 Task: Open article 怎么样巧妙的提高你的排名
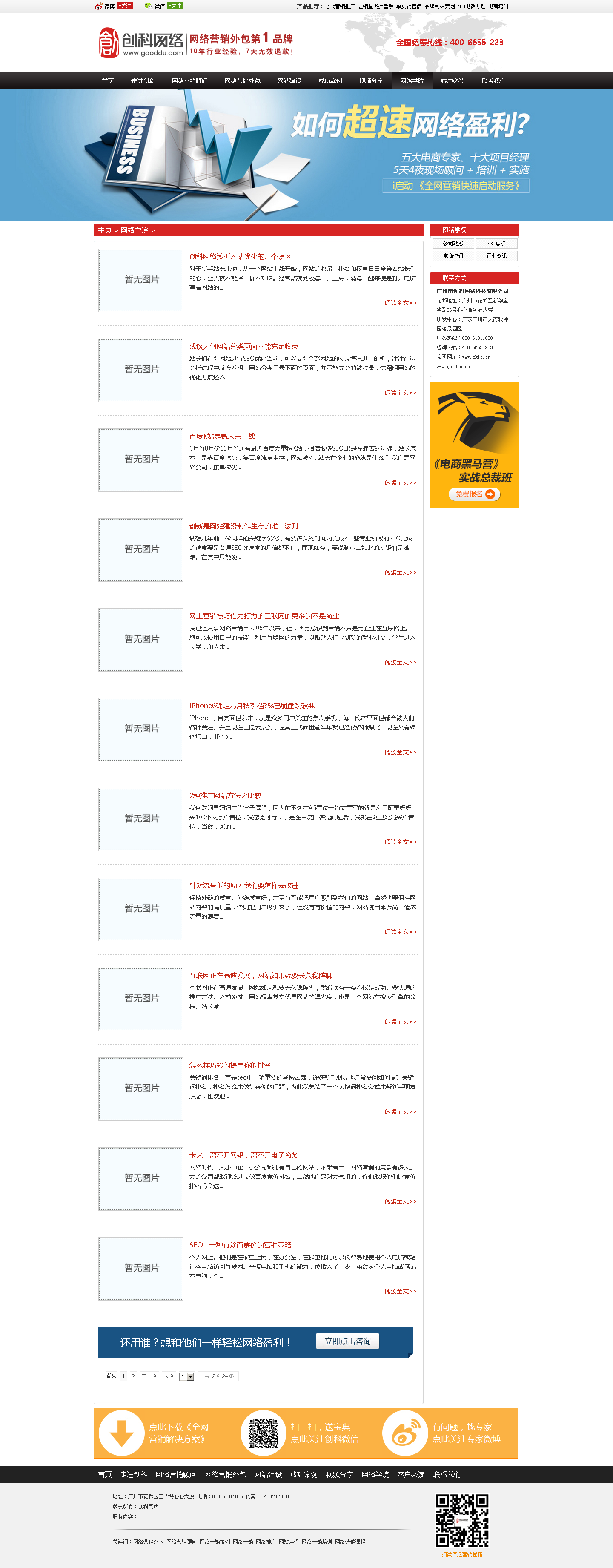pos(229,1065)
